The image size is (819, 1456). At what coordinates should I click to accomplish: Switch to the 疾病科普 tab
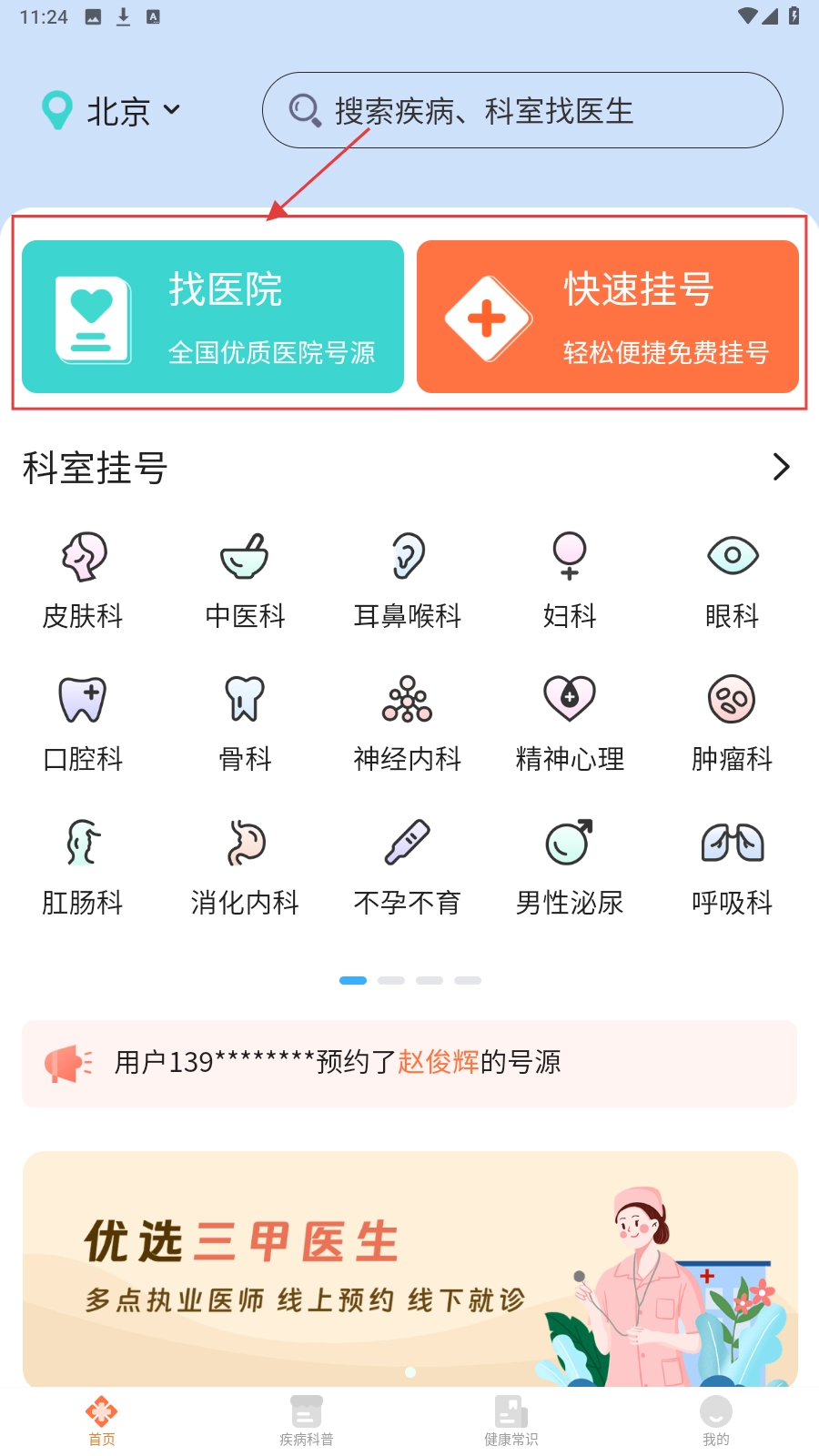pos(307,1421)
